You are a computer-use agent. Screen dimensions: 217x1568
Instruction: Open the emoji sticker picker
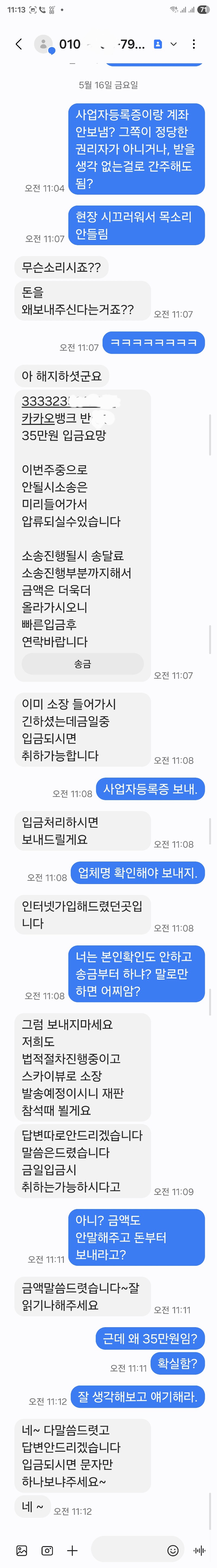[173, 1550]
